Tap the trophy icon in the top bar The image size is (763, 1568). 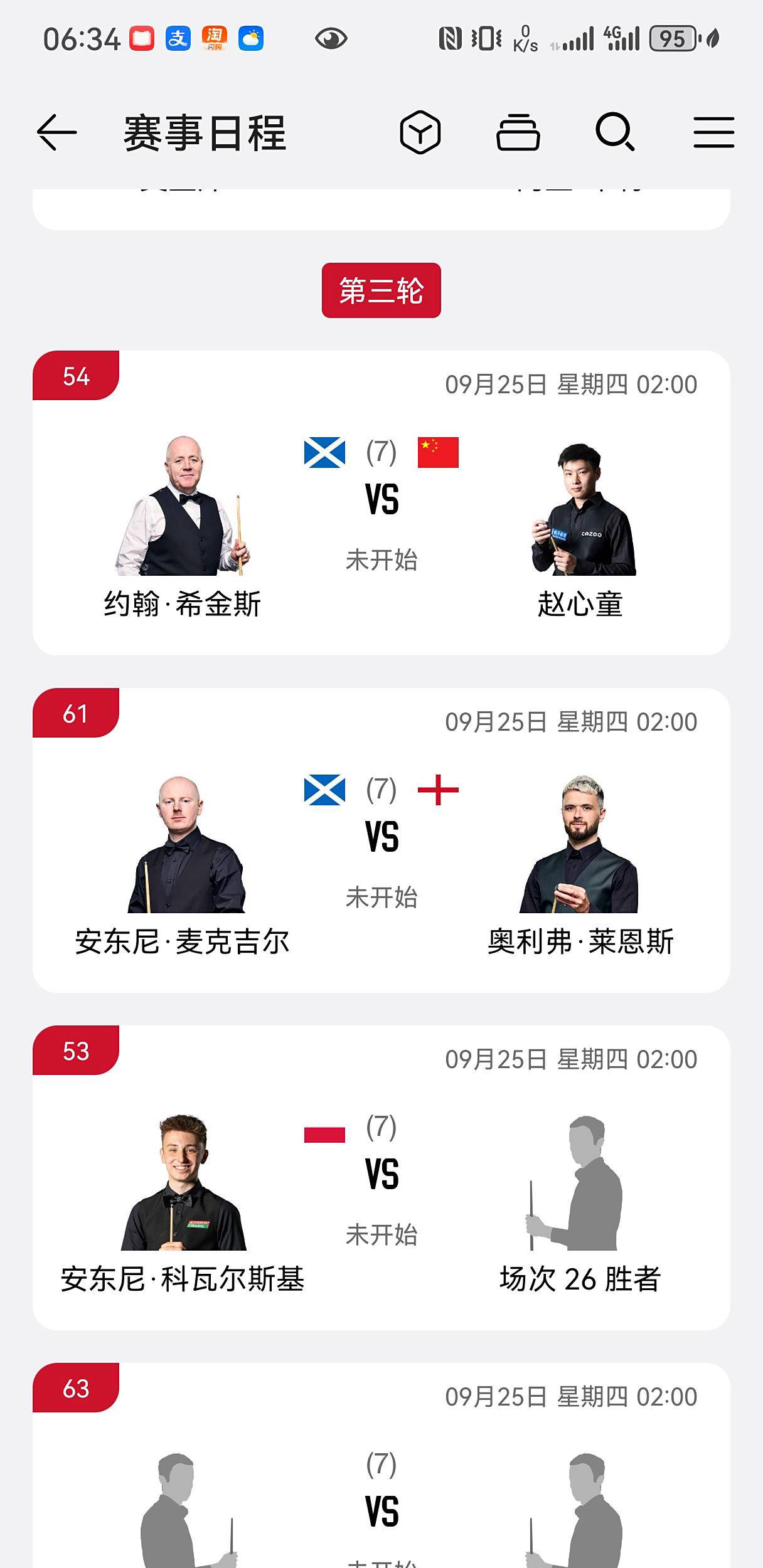tap(518, 132)
